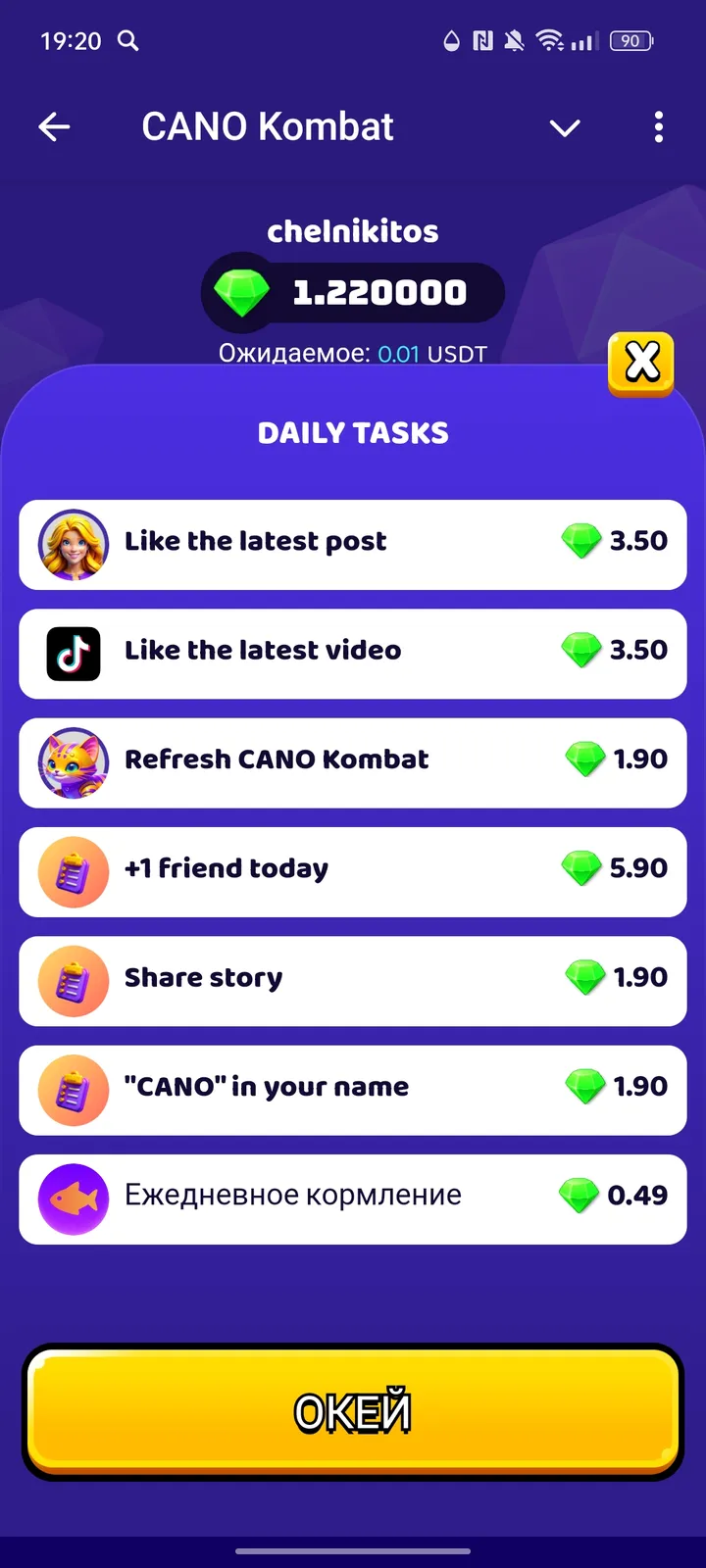Tap the back arrow next to CANO Kombat
The height and width of the screenshot is (1568, 706).
(54, 127)
